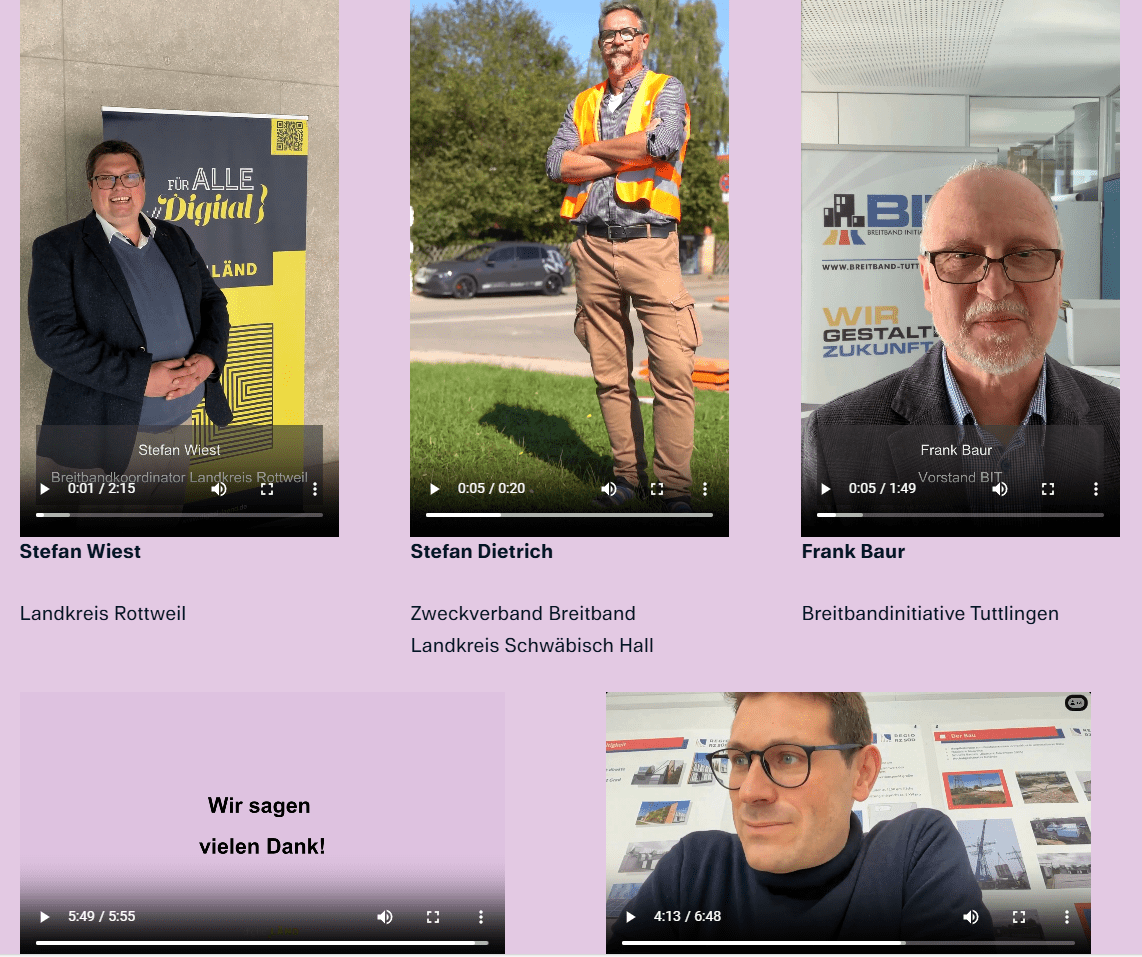The height and width of the screenshot is (957, 1142).
Task: Mute the 6:48 long video
Action: click(x=971, y=917)
